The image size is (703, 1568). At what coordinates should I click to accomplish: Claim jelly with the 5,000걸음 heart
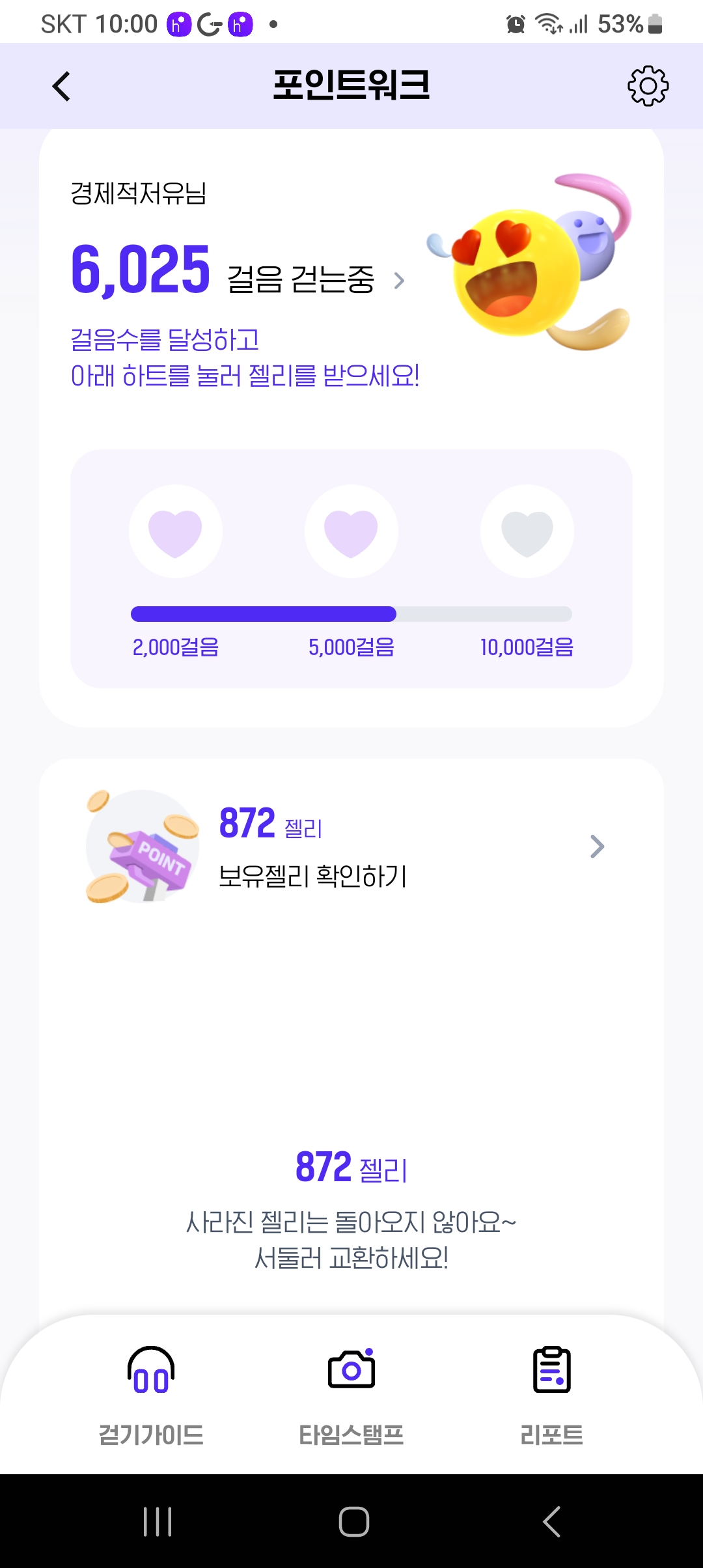tap(351, 532)
